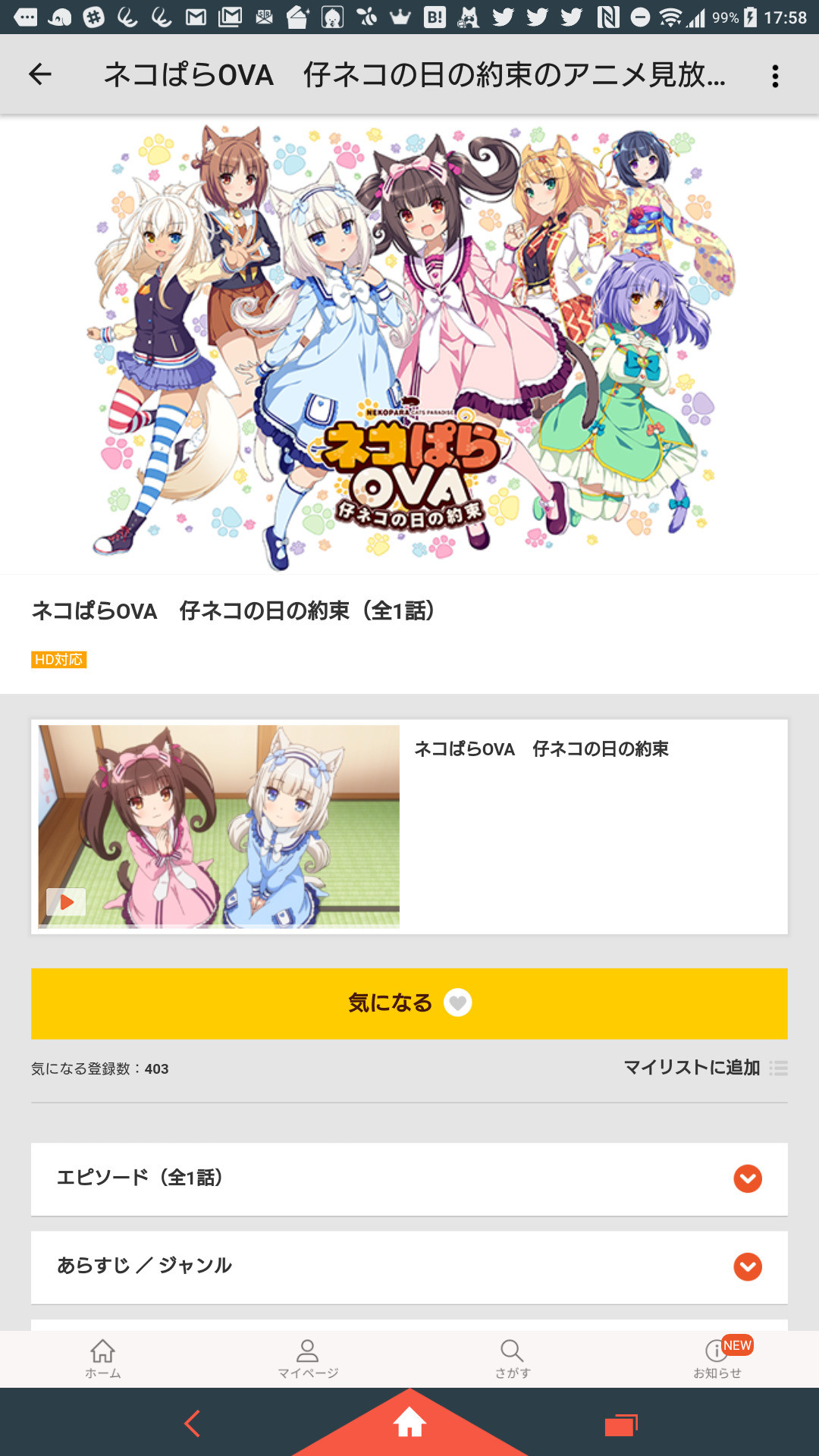
Task: Expand the エピソード(全1話) section
Action: (409, 1178)
